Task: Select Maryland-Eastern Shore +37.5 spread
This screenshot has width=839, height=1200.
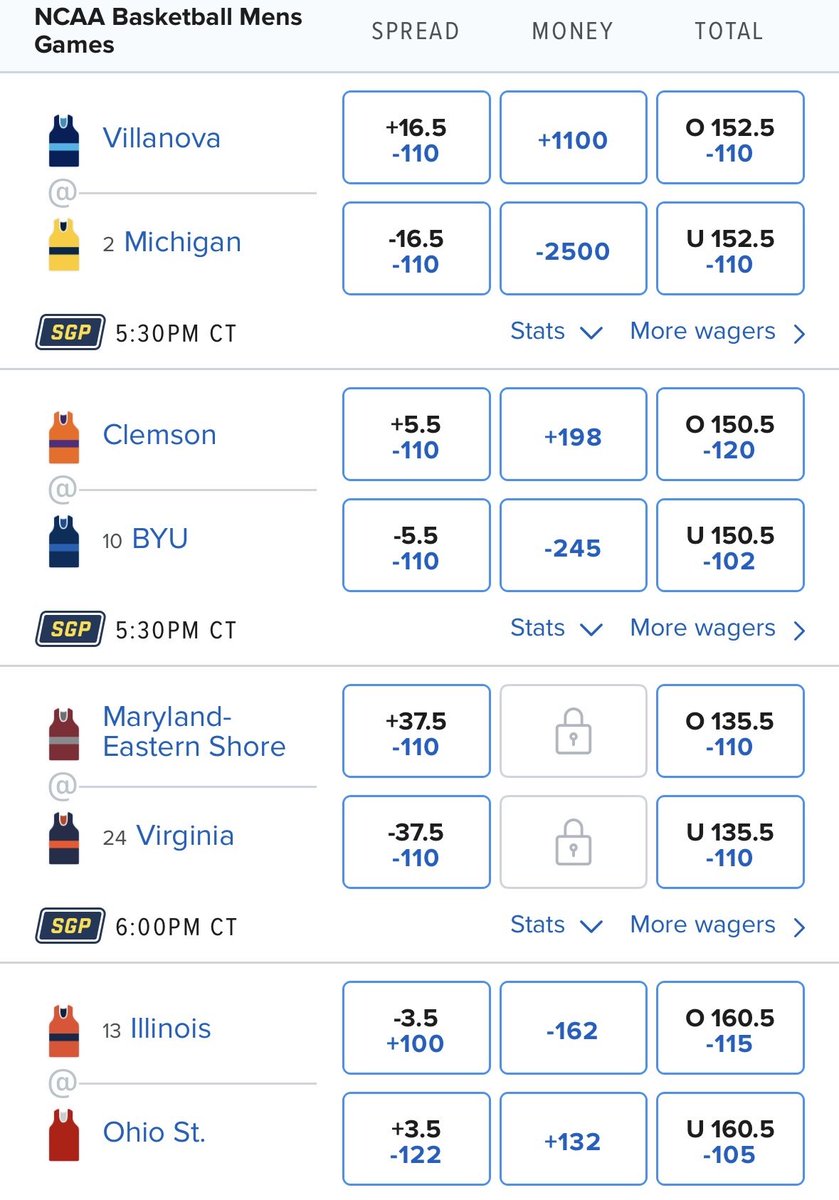Action: (416, 732)
